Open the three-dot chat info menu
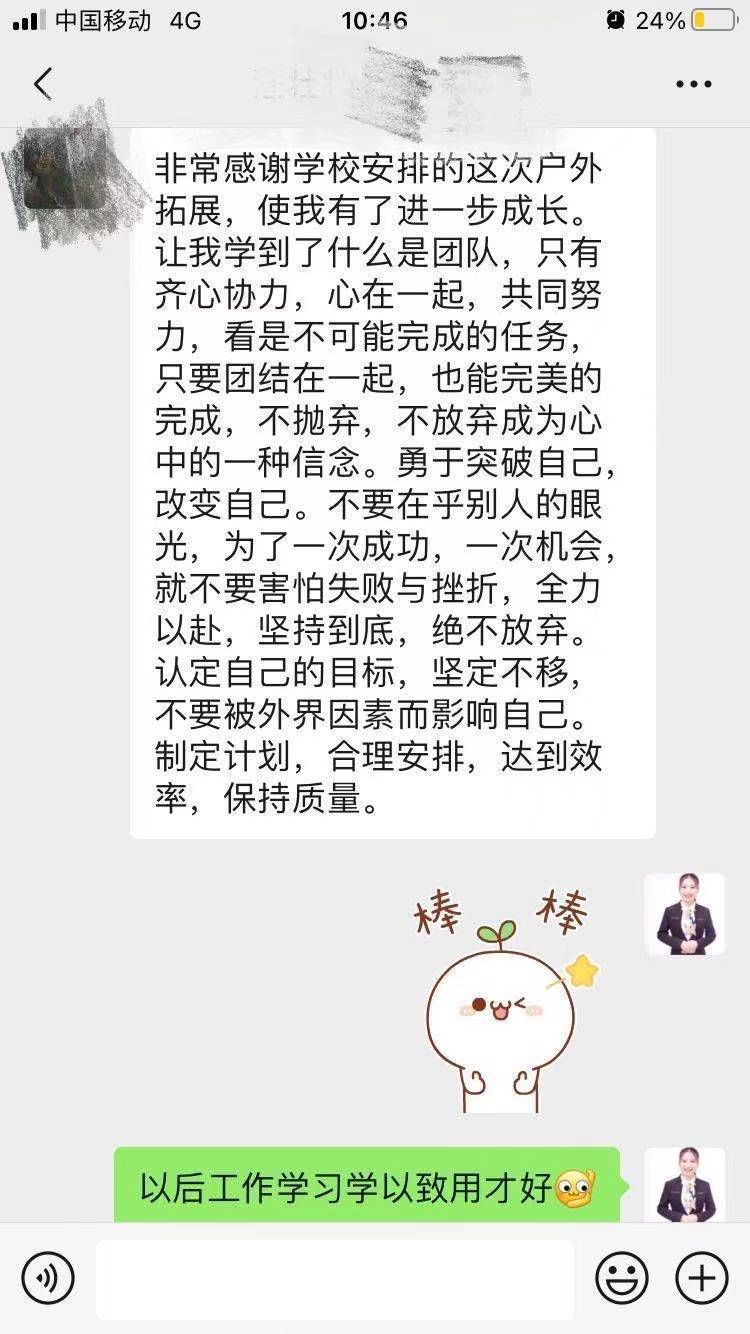This screenshot has height=1334, width=750. pos(693,84)
